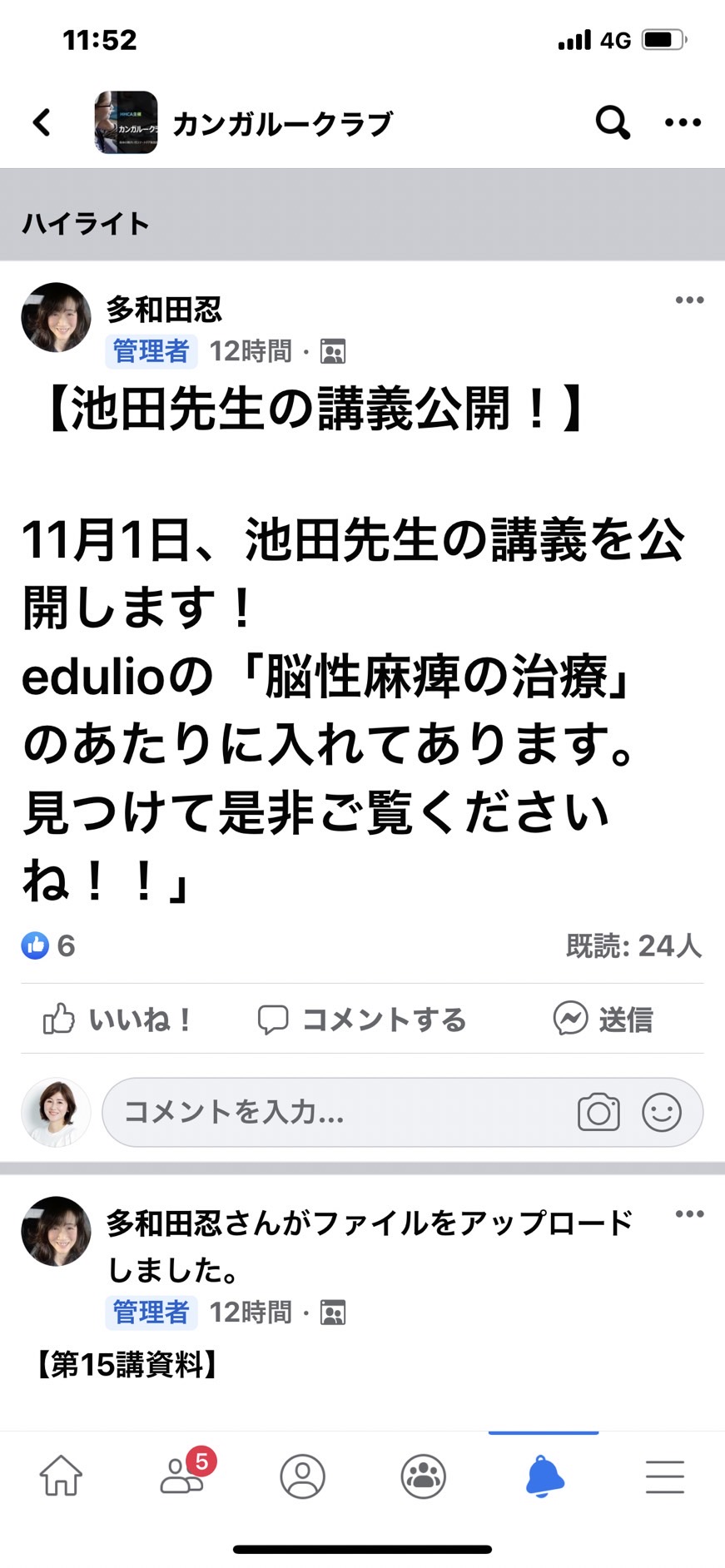Open options for the file upload post

click(689, 1214)
